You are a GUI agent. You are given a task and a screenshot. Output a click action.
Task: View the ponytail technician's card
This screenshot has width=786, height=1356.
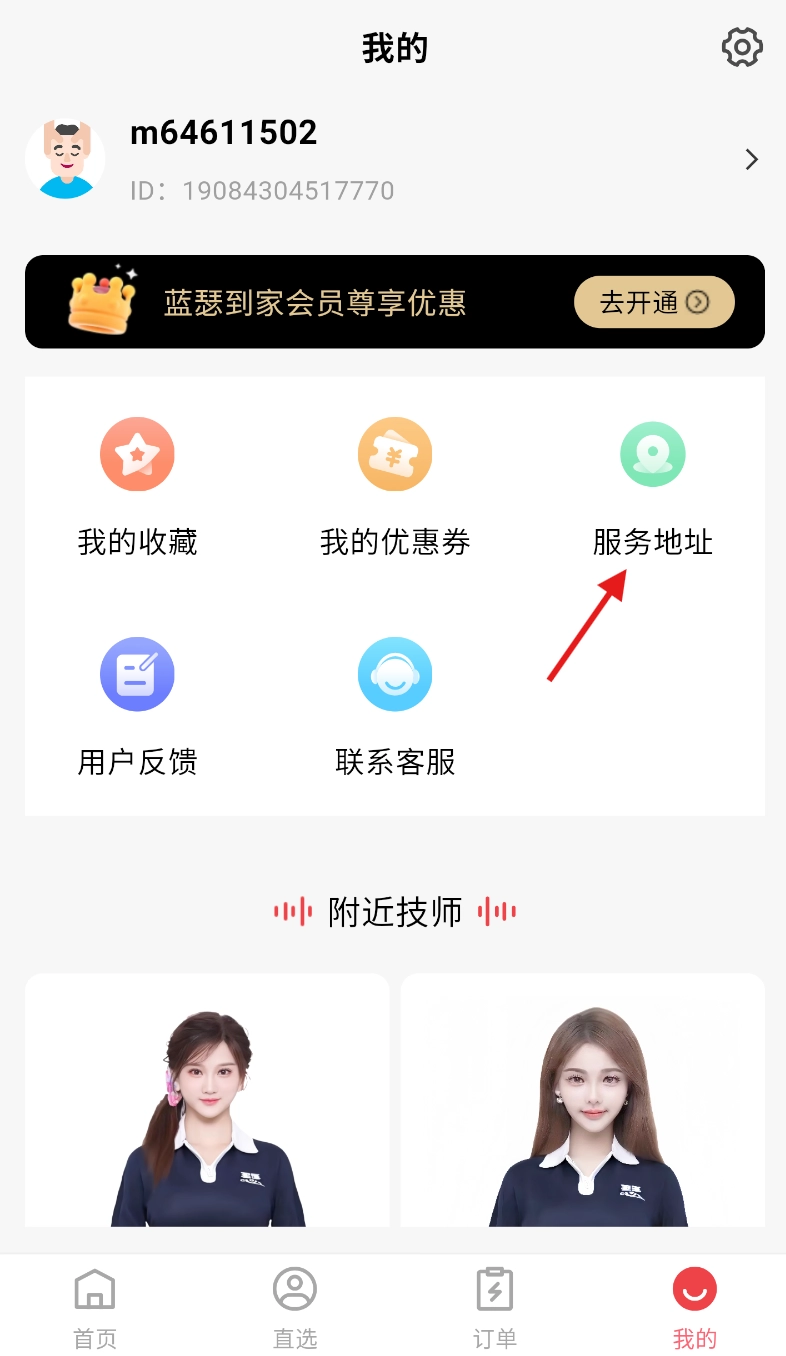(207, 1100)
